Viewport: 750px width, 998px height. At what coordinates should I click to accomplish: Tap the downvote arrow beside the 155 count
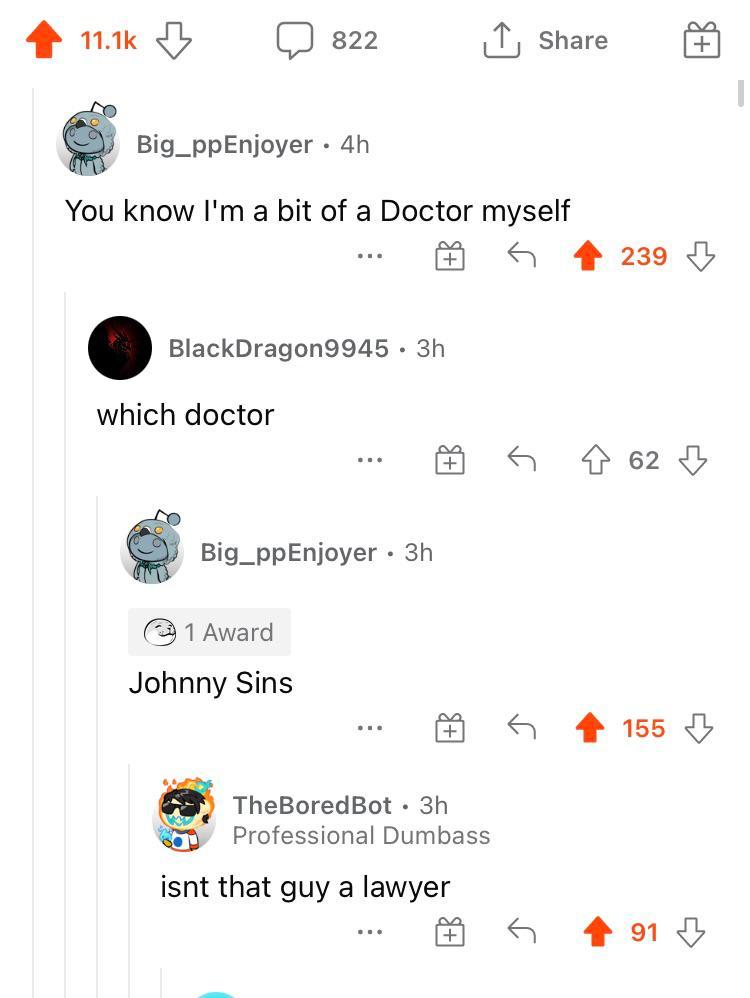tap(701, 727)
